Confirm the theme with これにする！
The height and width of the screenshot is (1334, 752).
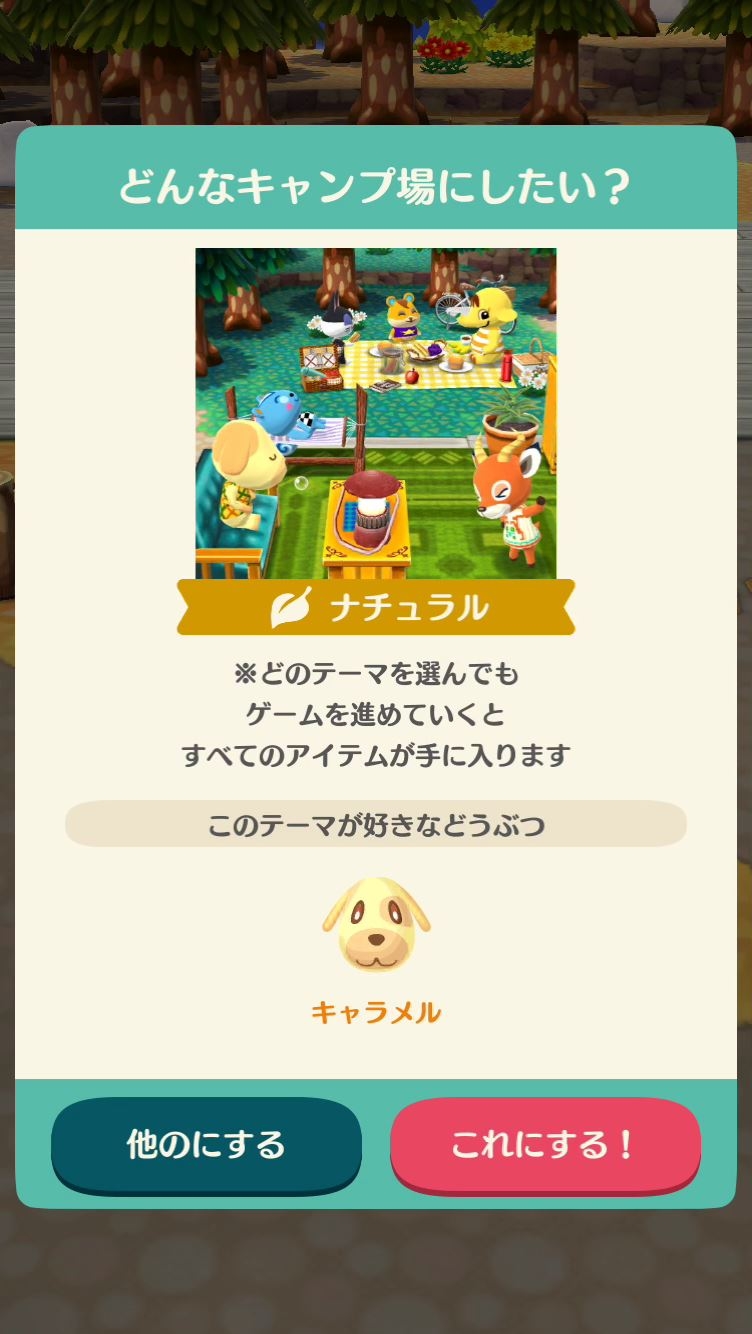click(545, 1144)
